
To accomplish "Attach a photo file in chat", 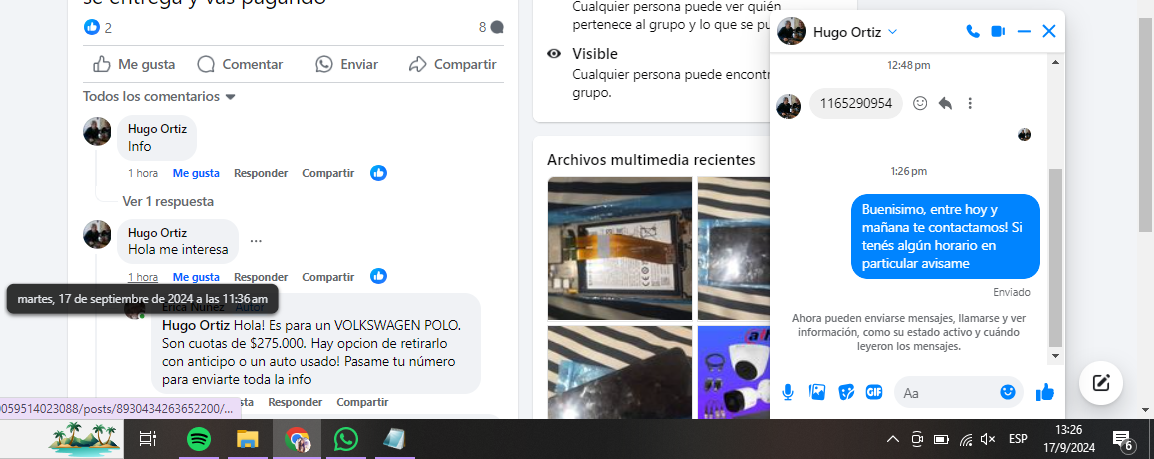I will coord(817,392).
